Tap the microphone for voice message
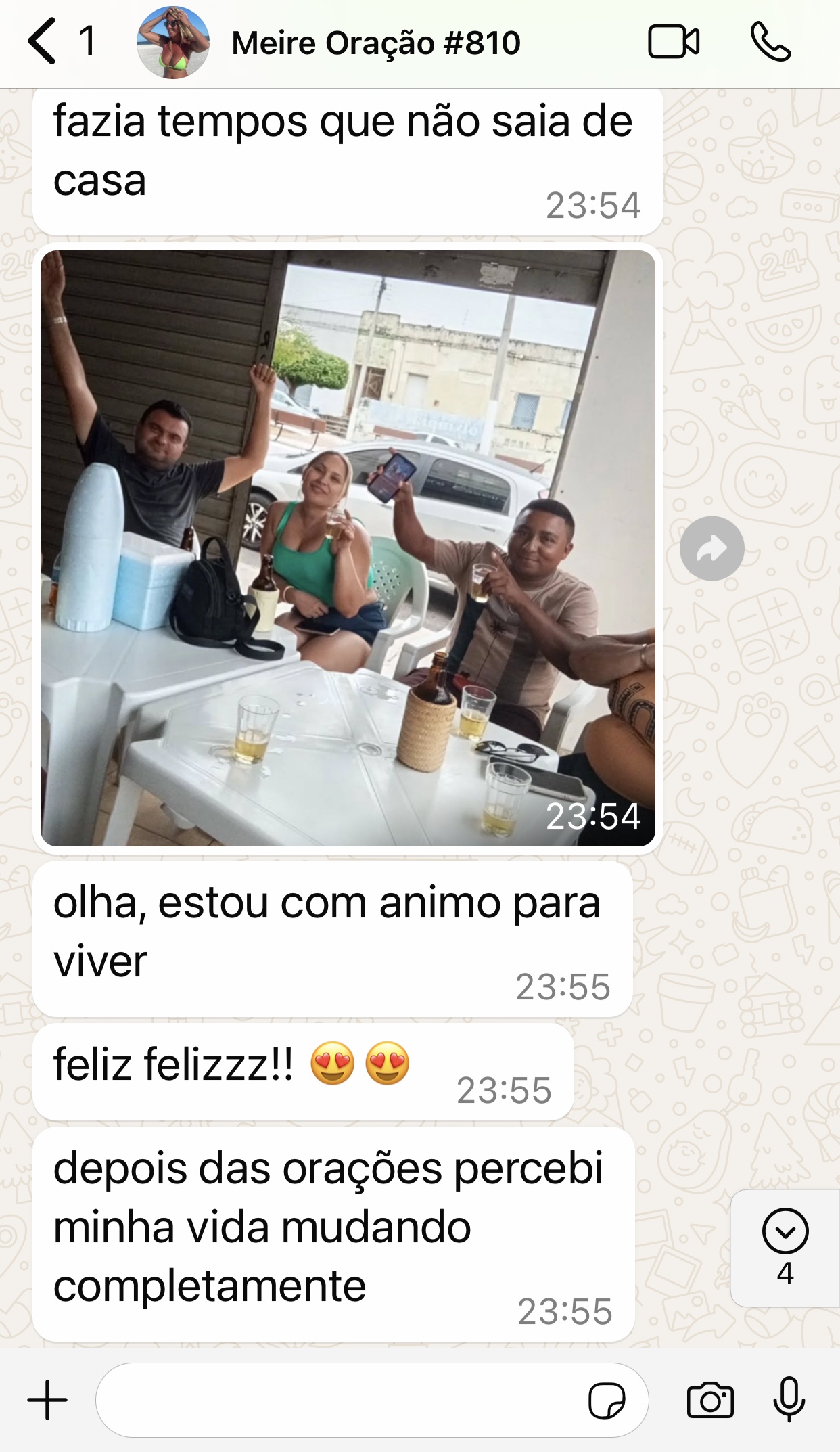 click(x=789, y=1400)
